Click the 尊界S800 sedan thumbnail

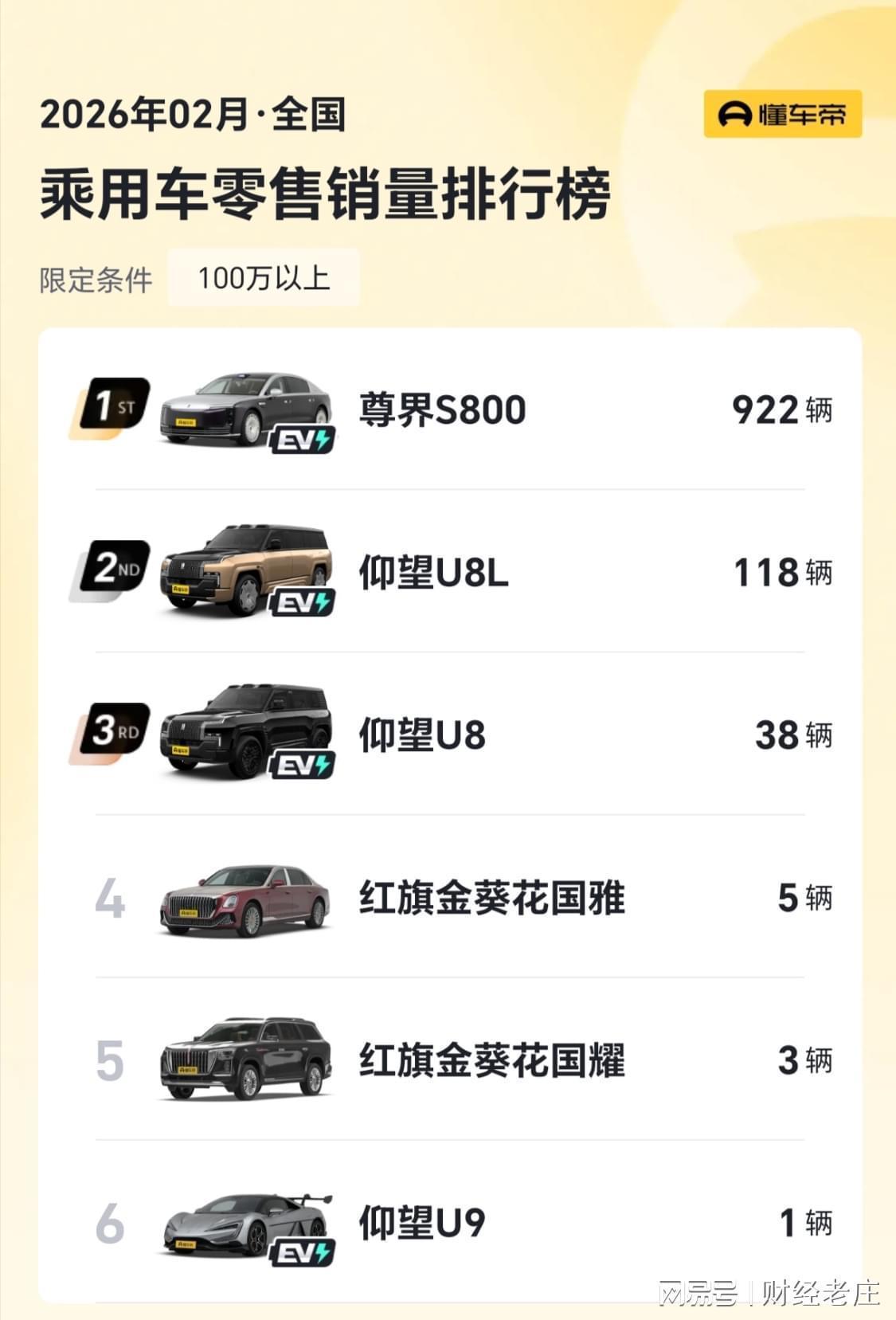247,408
